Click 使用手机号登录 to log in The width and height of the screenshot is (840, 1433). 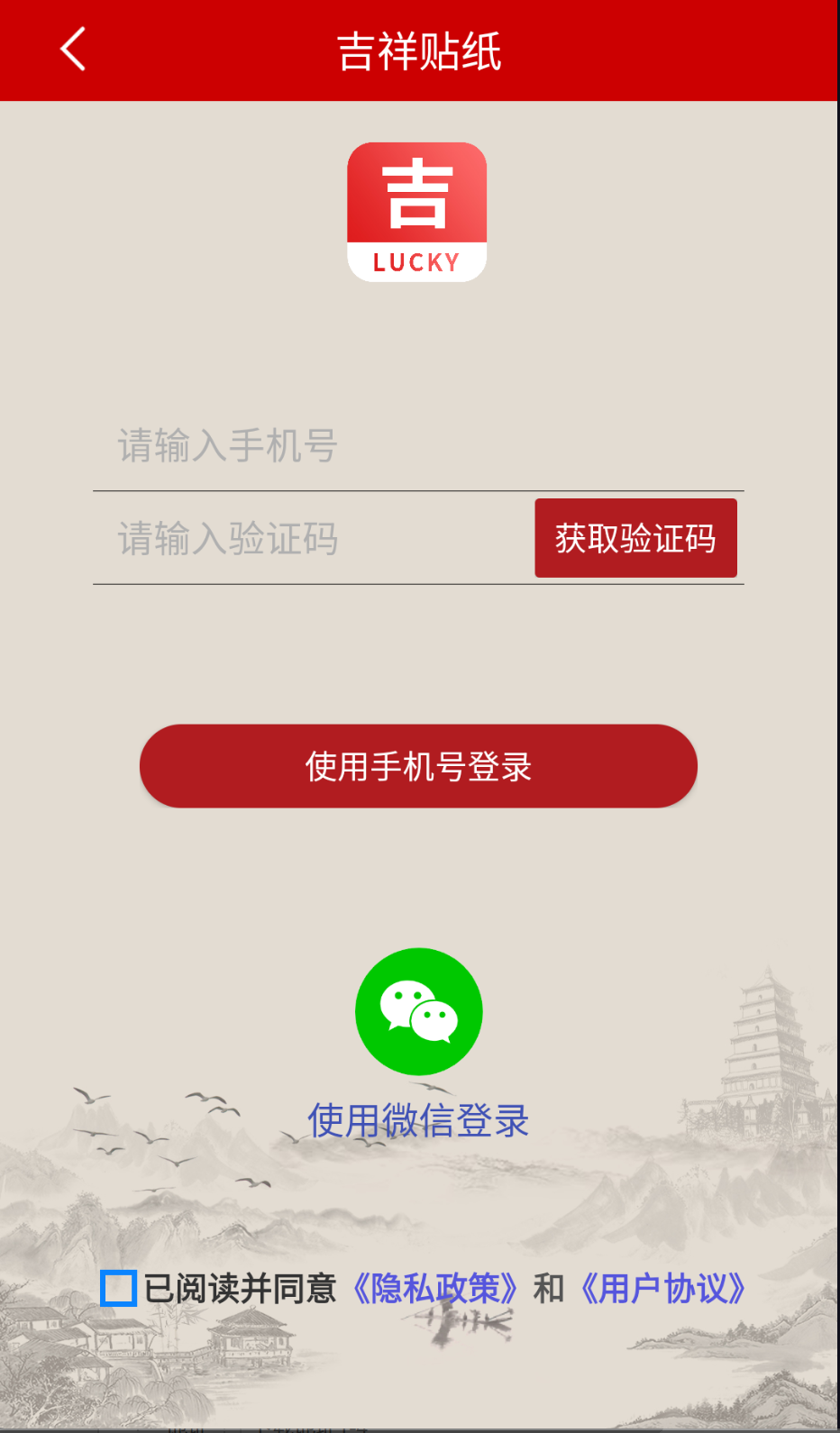pyautogui.click(x=418, y=765)
